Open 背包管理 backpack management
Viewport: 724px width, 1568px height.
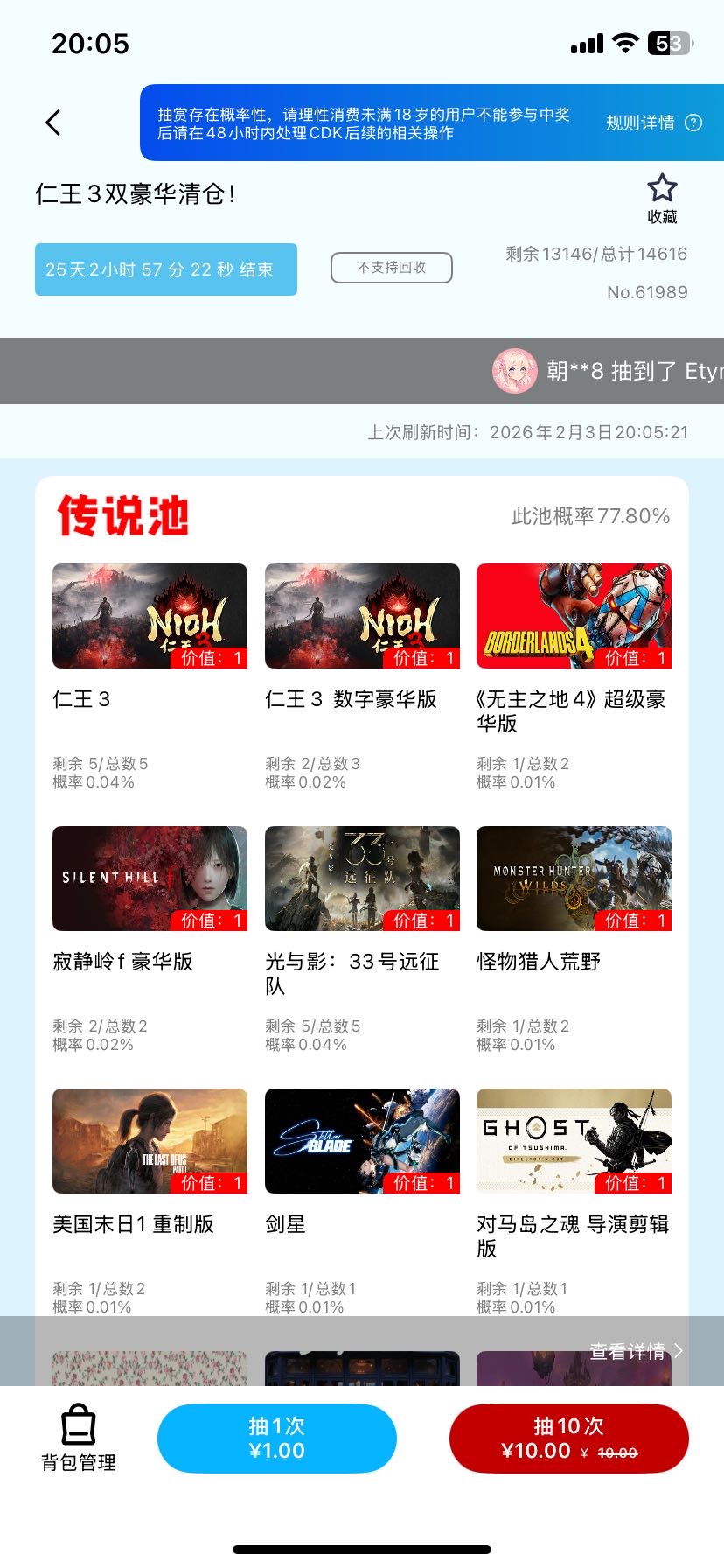[79, 1438]
